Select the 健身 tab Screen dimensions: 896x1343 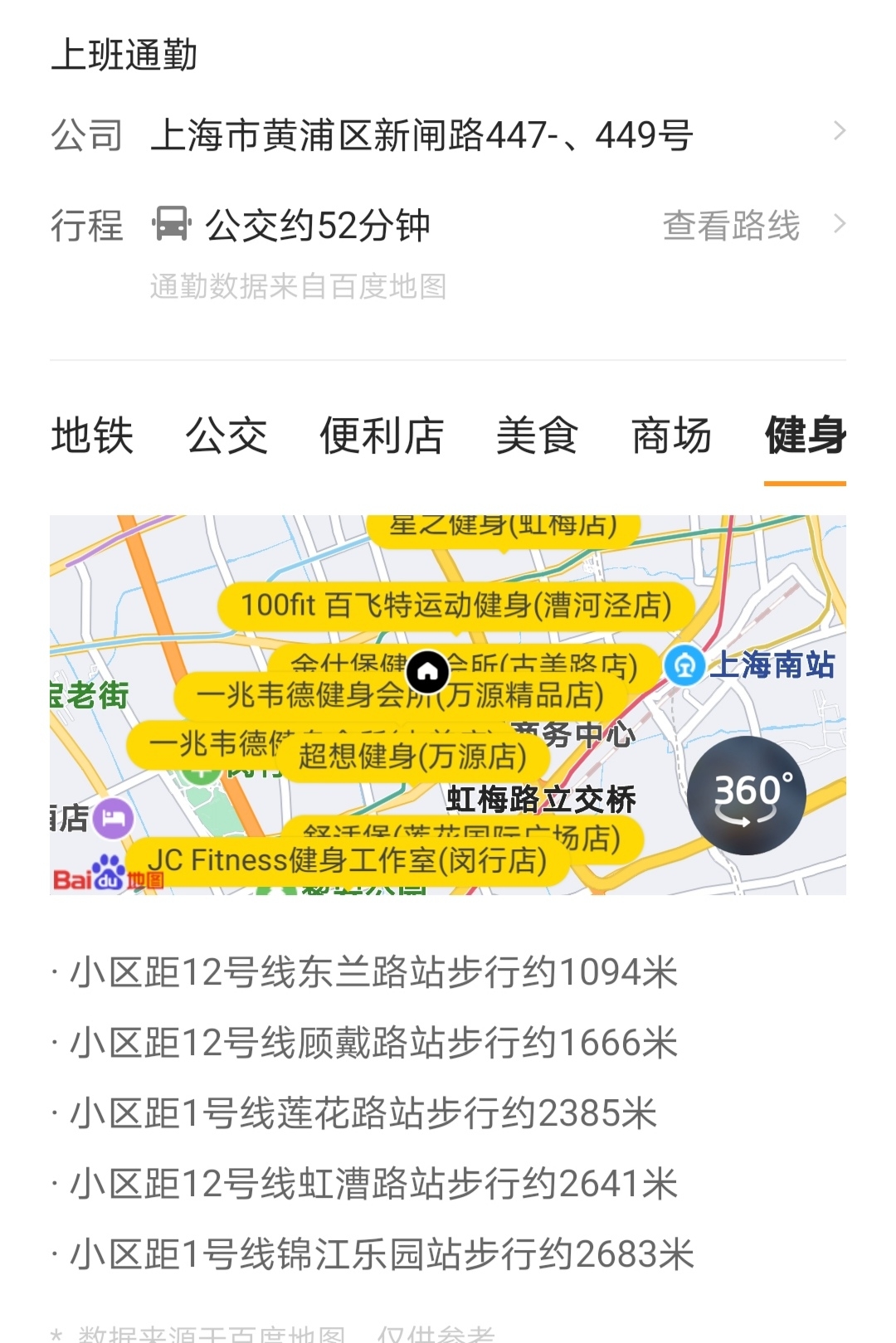point(805,436)
